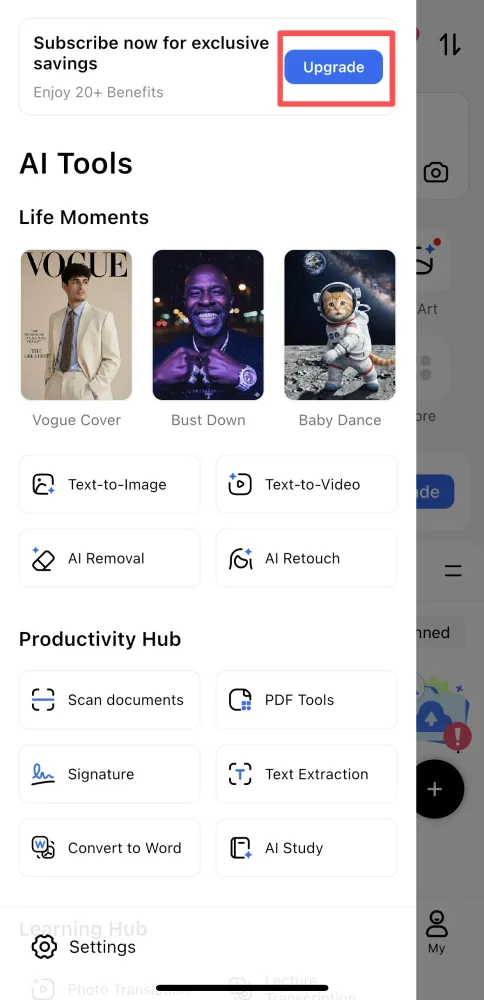
Task: Switch to the My tab
Action: [437, 931]
